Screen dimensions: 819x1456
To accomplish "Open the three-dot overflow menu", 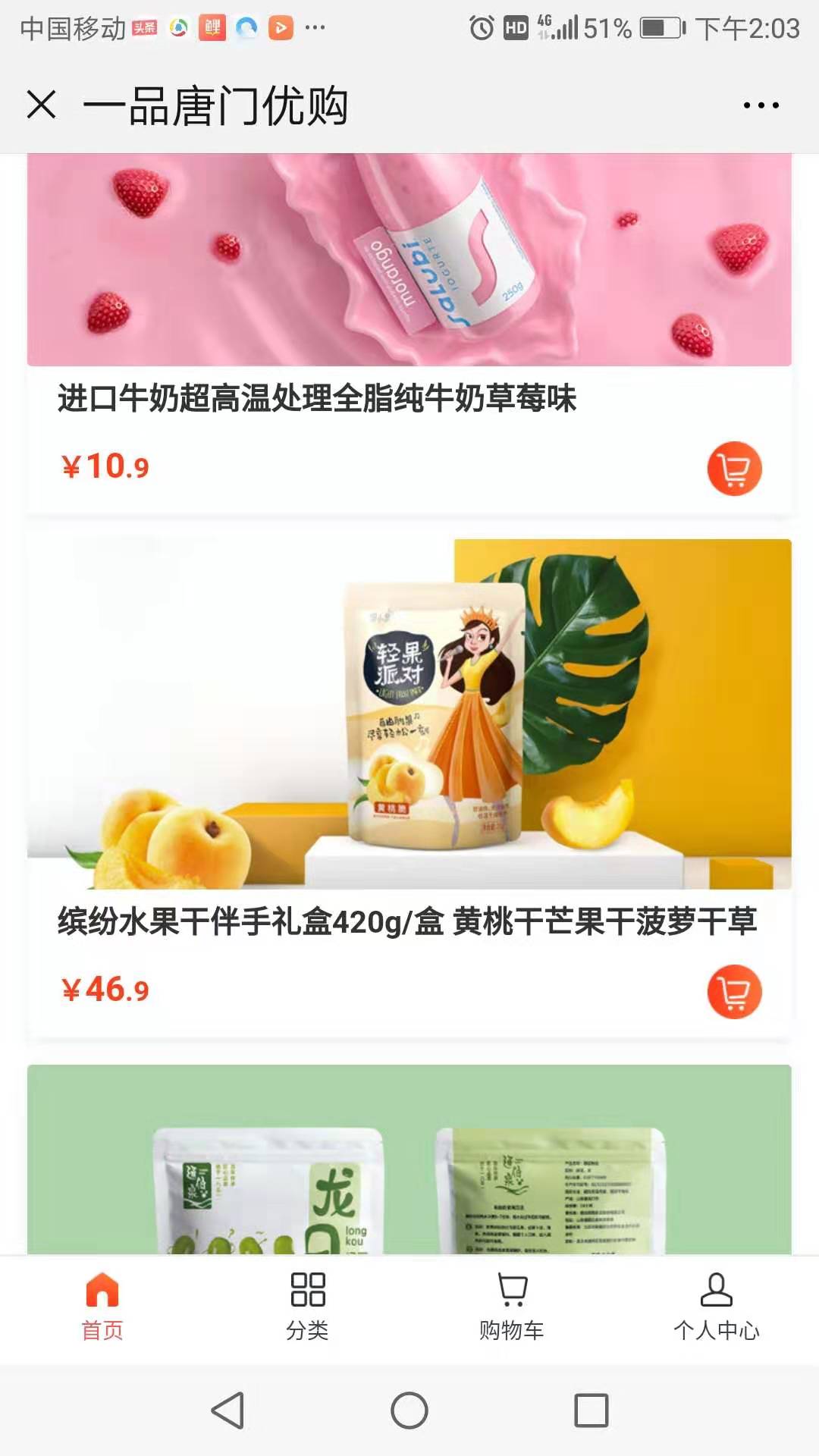I will [761, 105].
